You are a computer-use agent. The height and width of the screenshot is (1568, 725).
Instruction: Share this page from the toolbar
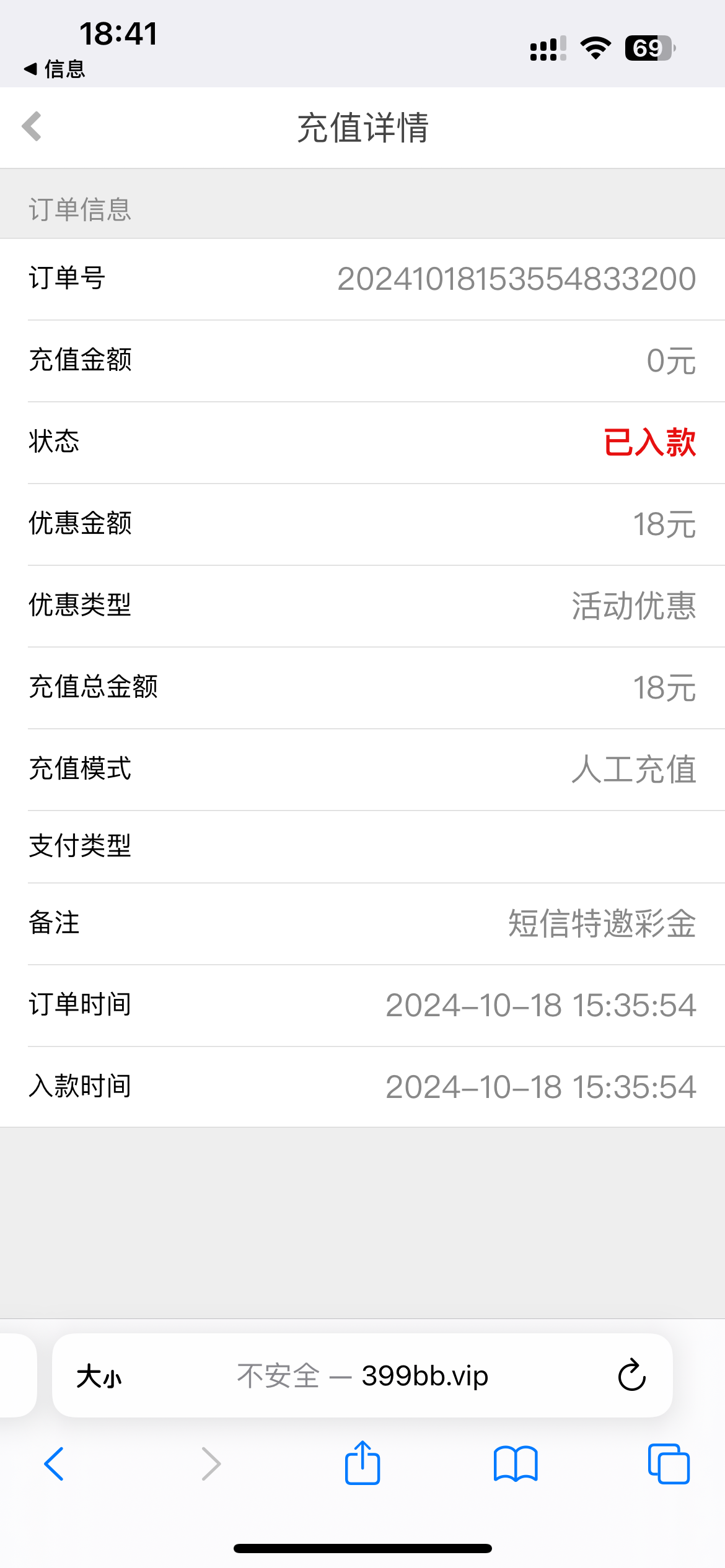click(x=362, y=1463)
